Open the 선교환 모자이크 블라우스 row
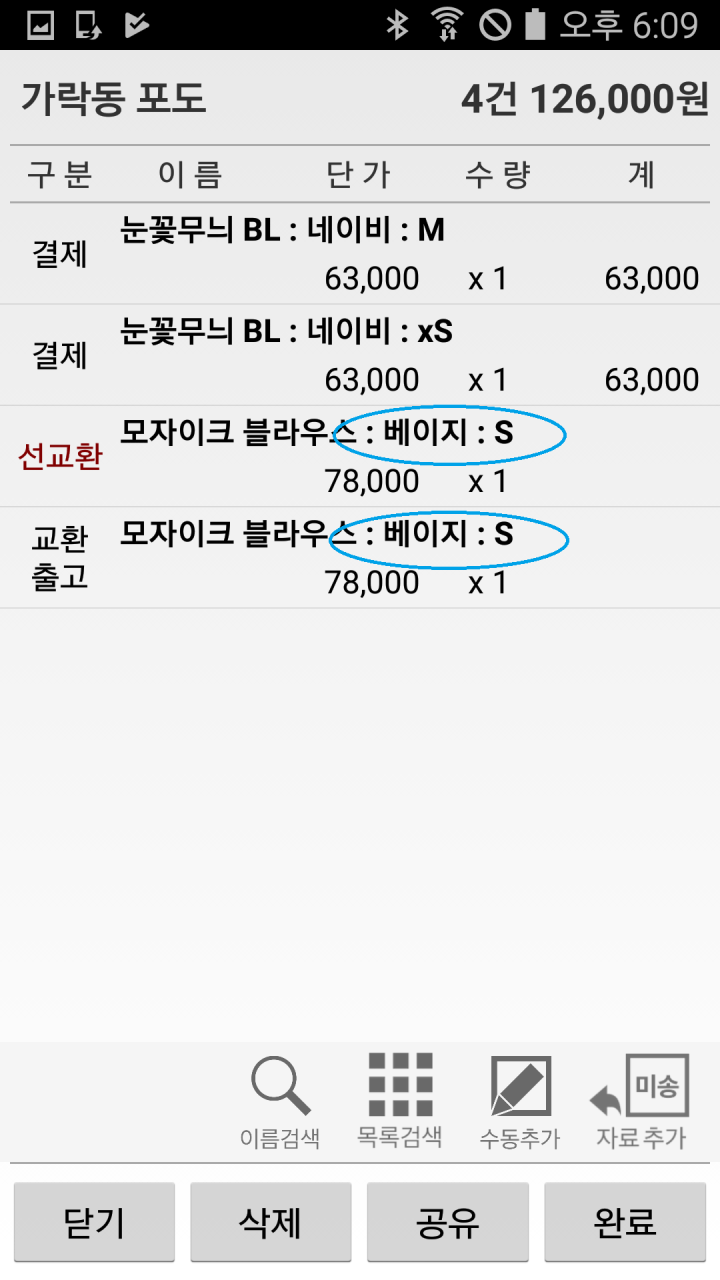This screenshot has height=1280, width=720. [x=360, y=456]
